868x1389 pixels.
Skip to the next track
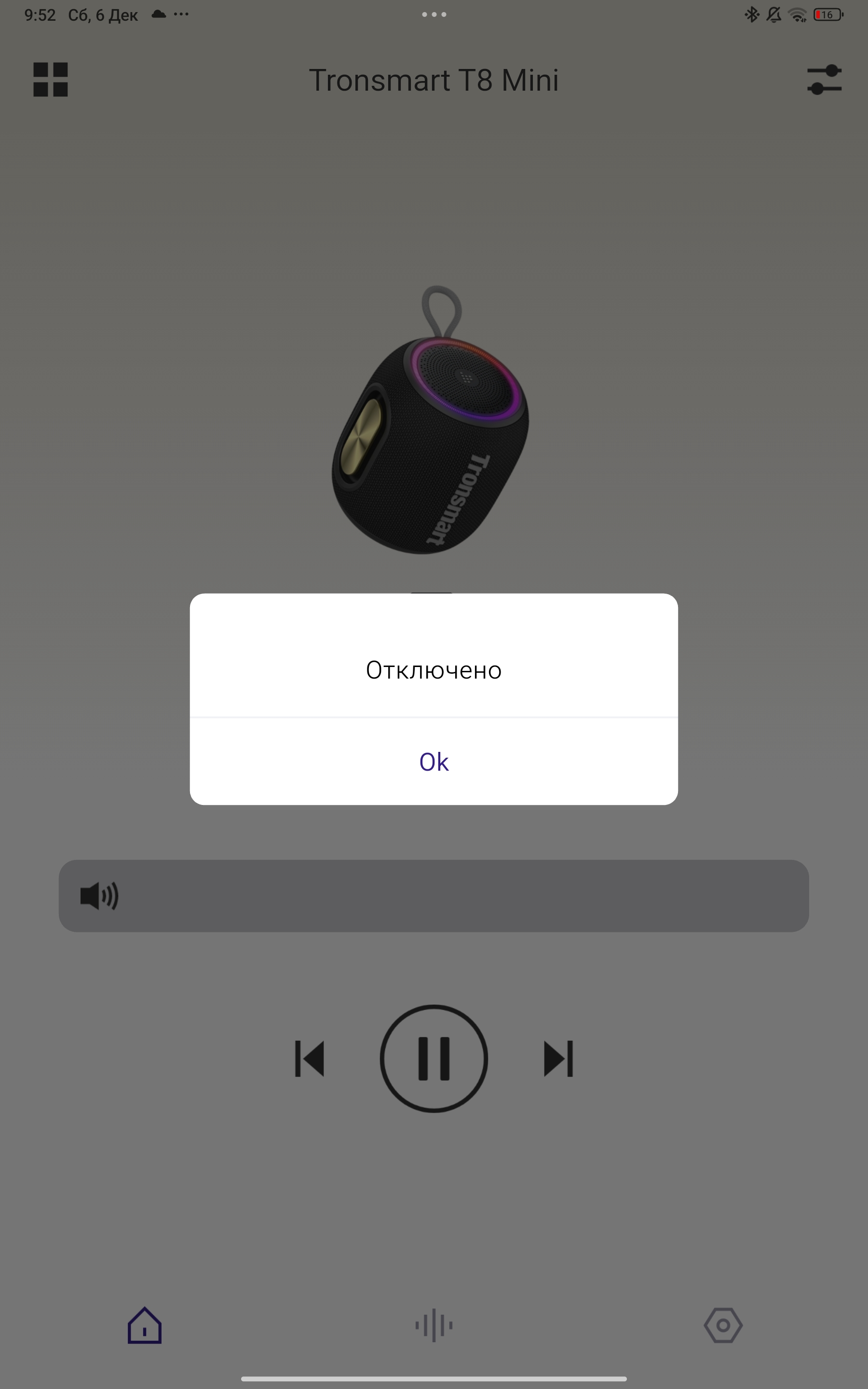point(558,1059)
